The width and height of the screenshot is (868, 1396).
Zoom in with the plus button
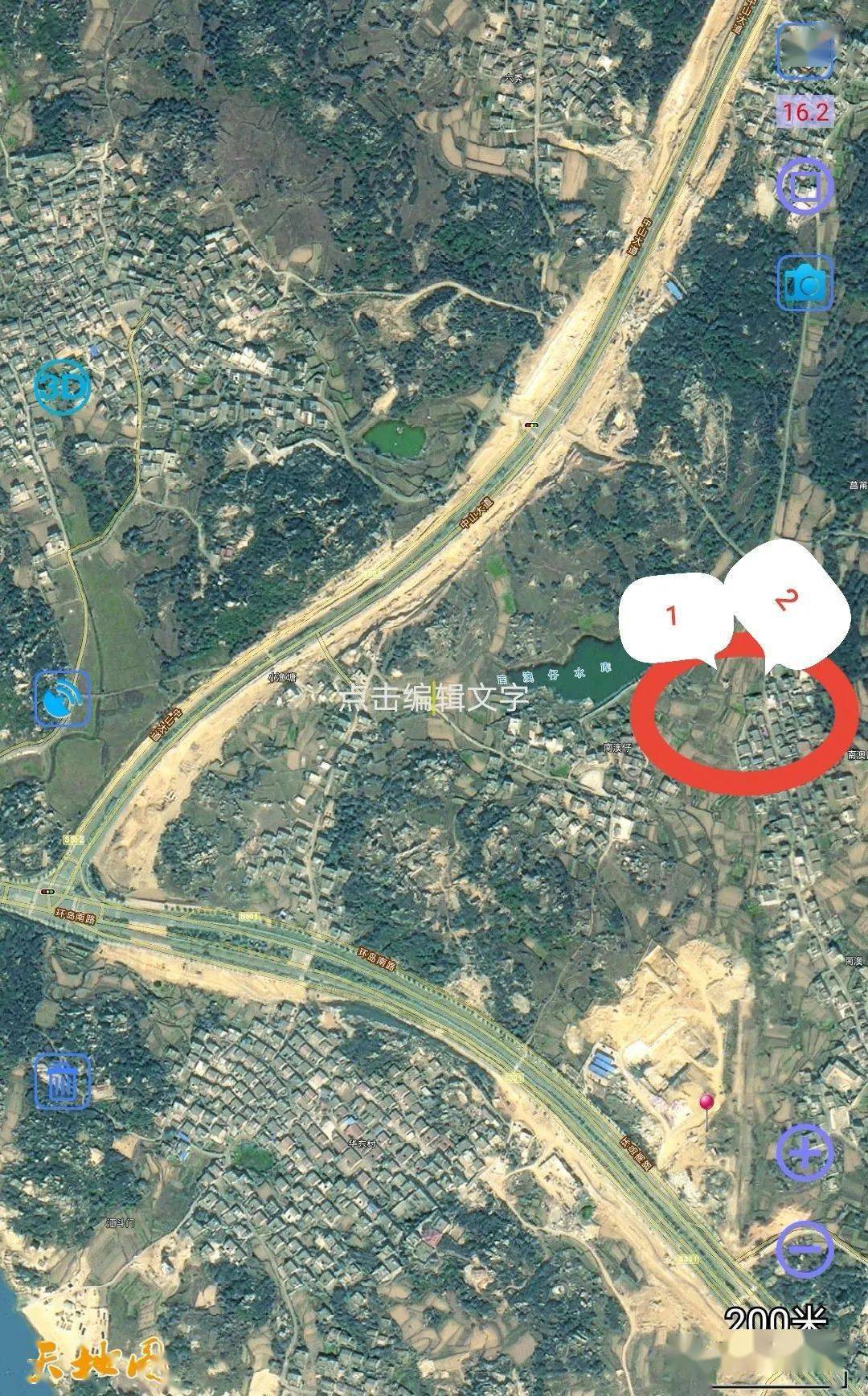[x=805, y=1154]
